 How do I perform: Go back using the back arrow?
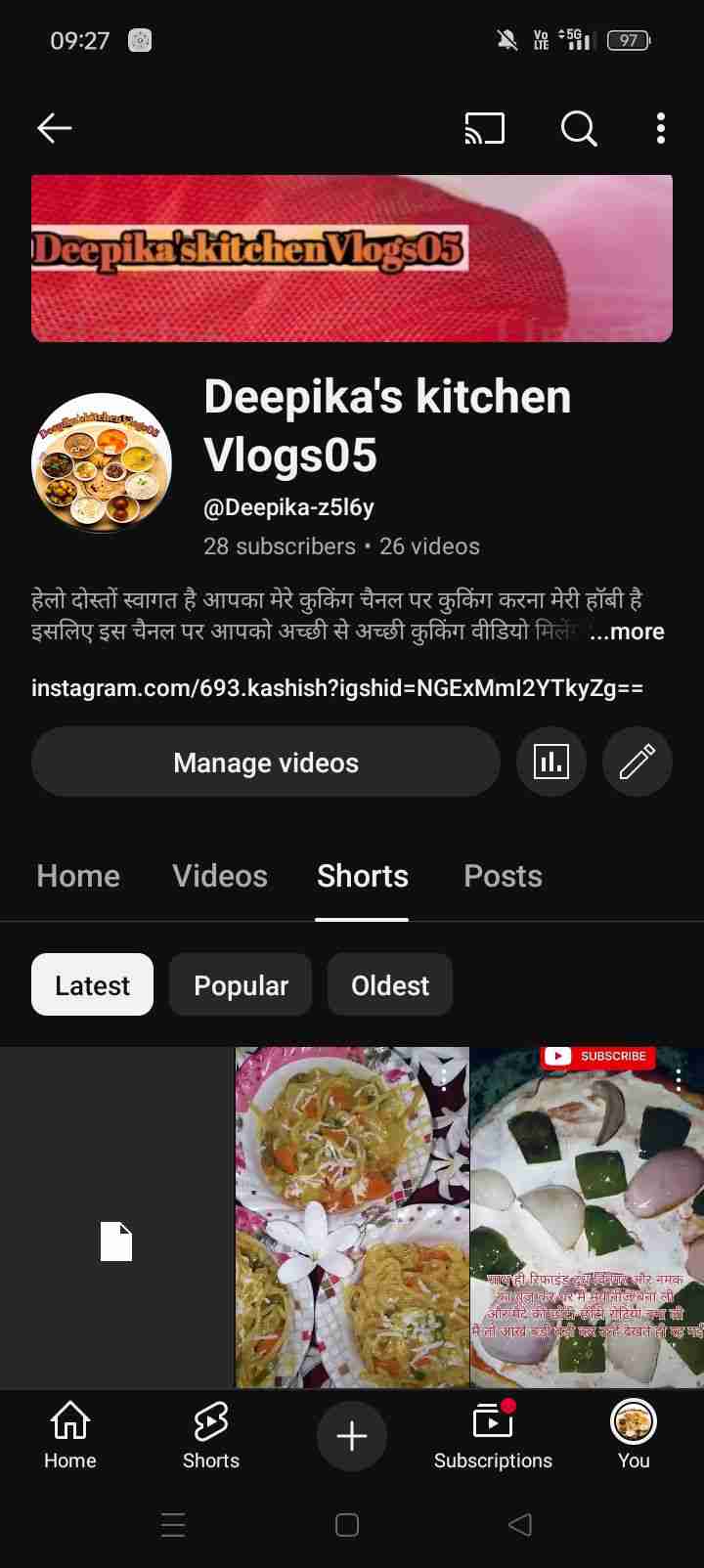(55, 128)
